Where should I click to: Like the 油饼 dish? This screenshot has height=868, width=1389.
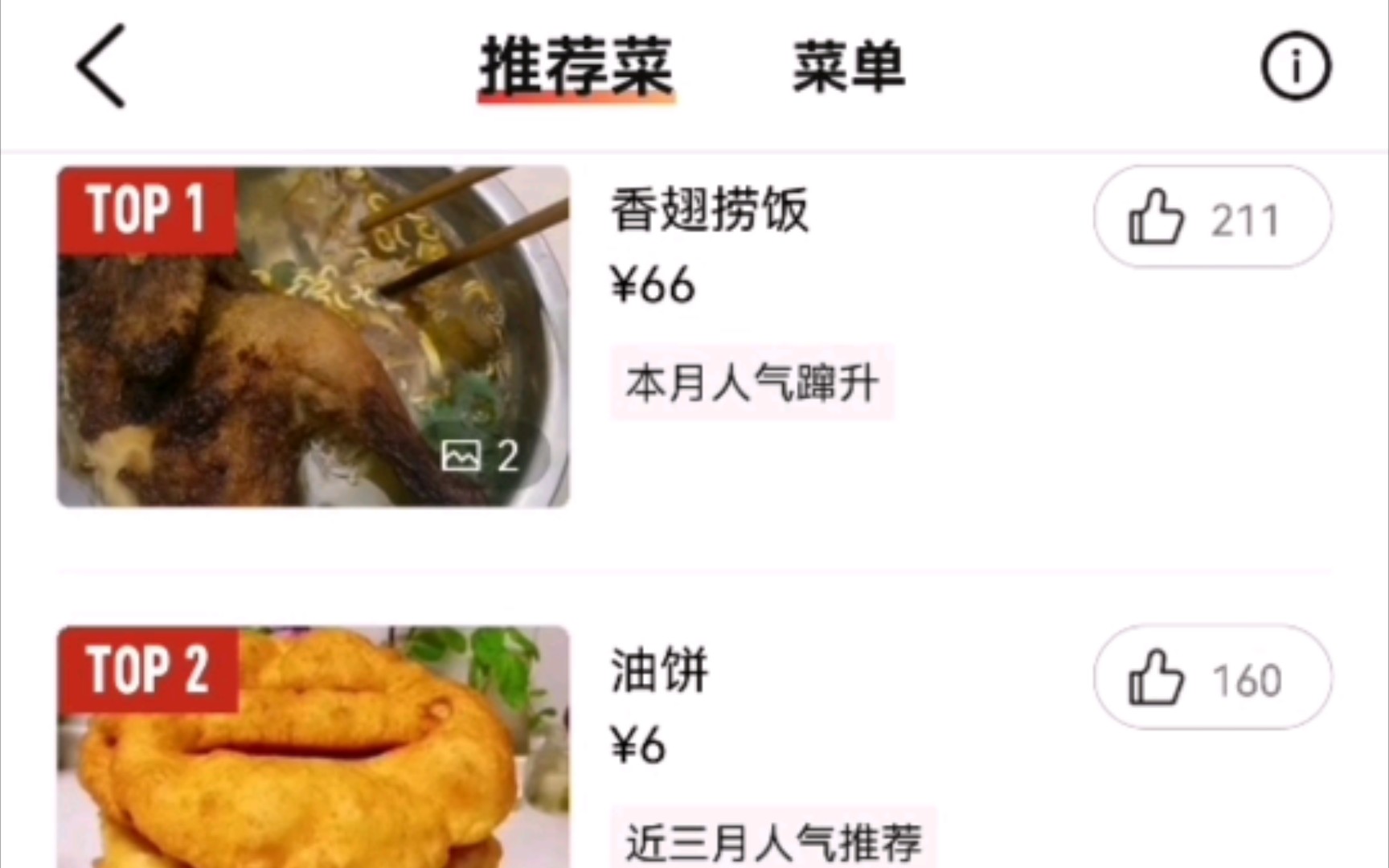click(x=1211, y=678)
